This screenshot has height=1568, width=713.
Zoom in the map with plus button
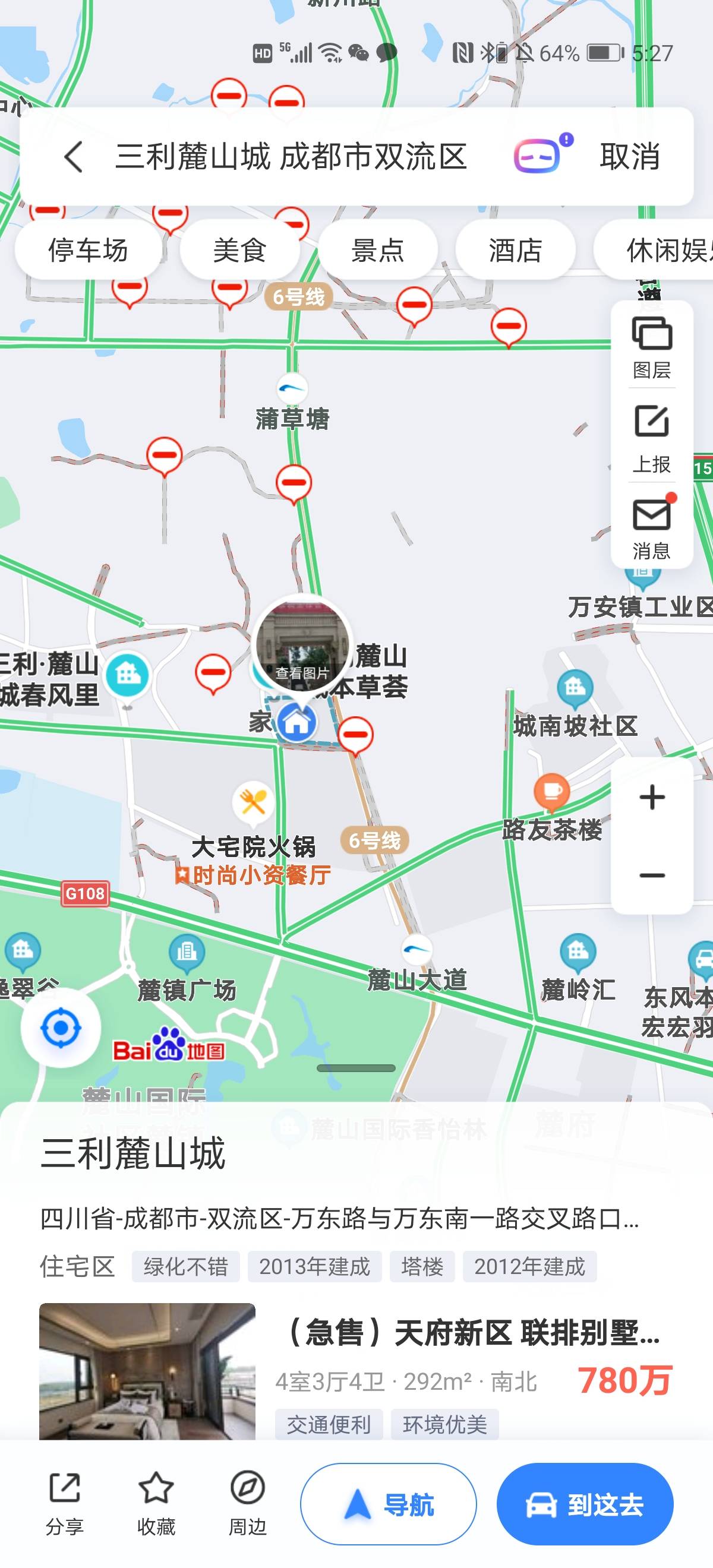[651, 797]
